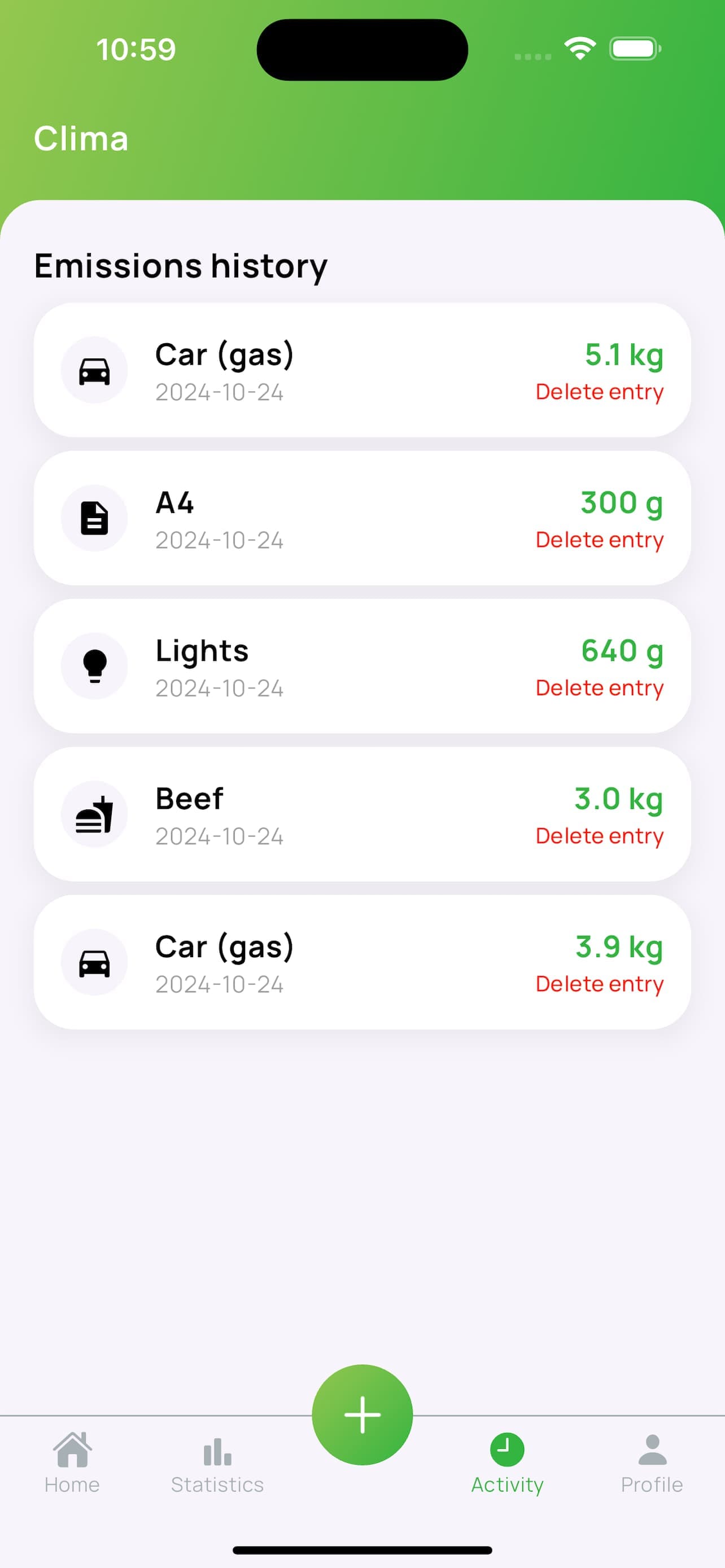Viewport: 725px width, 1568px height.
Task: Delete the A4 entry
Action: (x=599, y=540)
